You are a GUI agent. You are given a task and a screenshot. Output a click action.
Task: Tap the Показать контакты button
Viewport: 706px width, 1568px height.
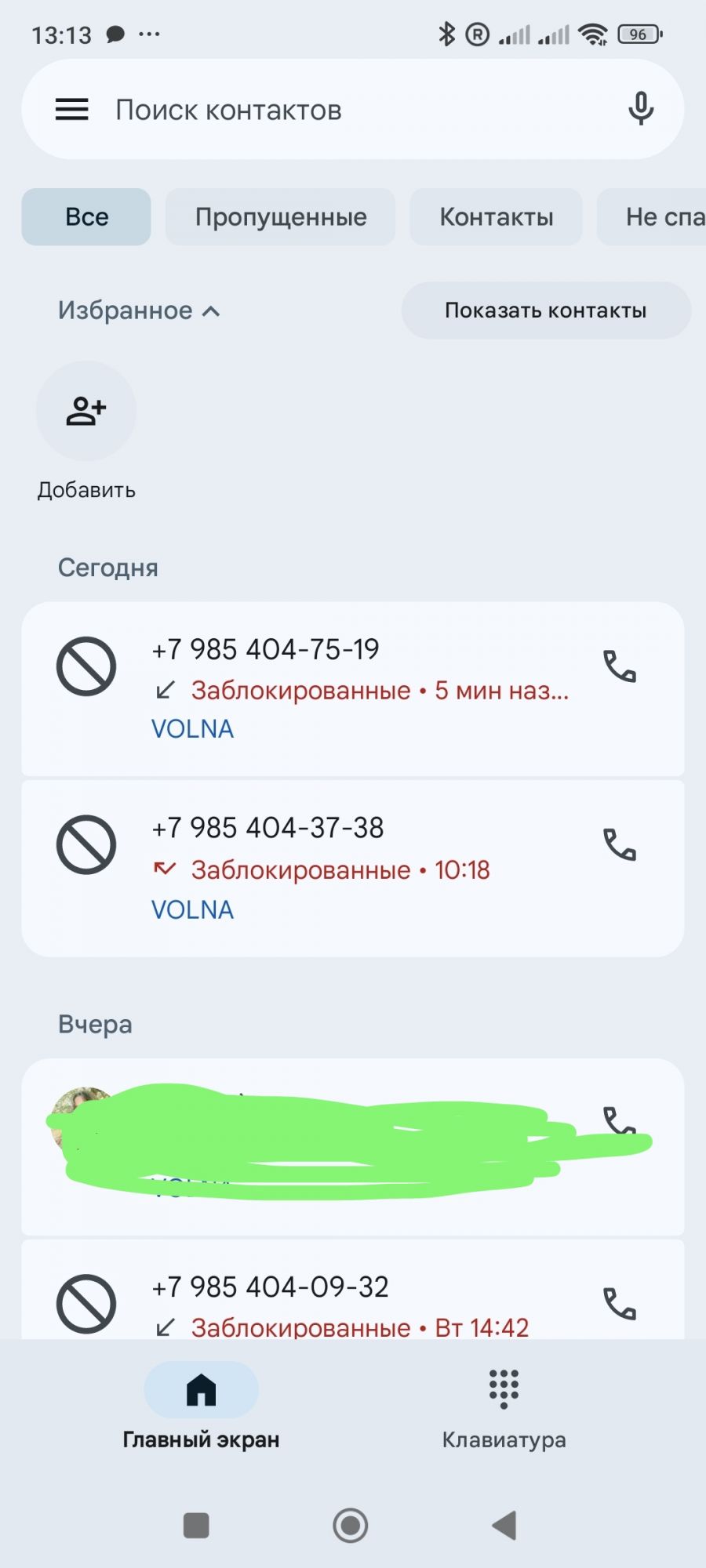pos(545,310)
